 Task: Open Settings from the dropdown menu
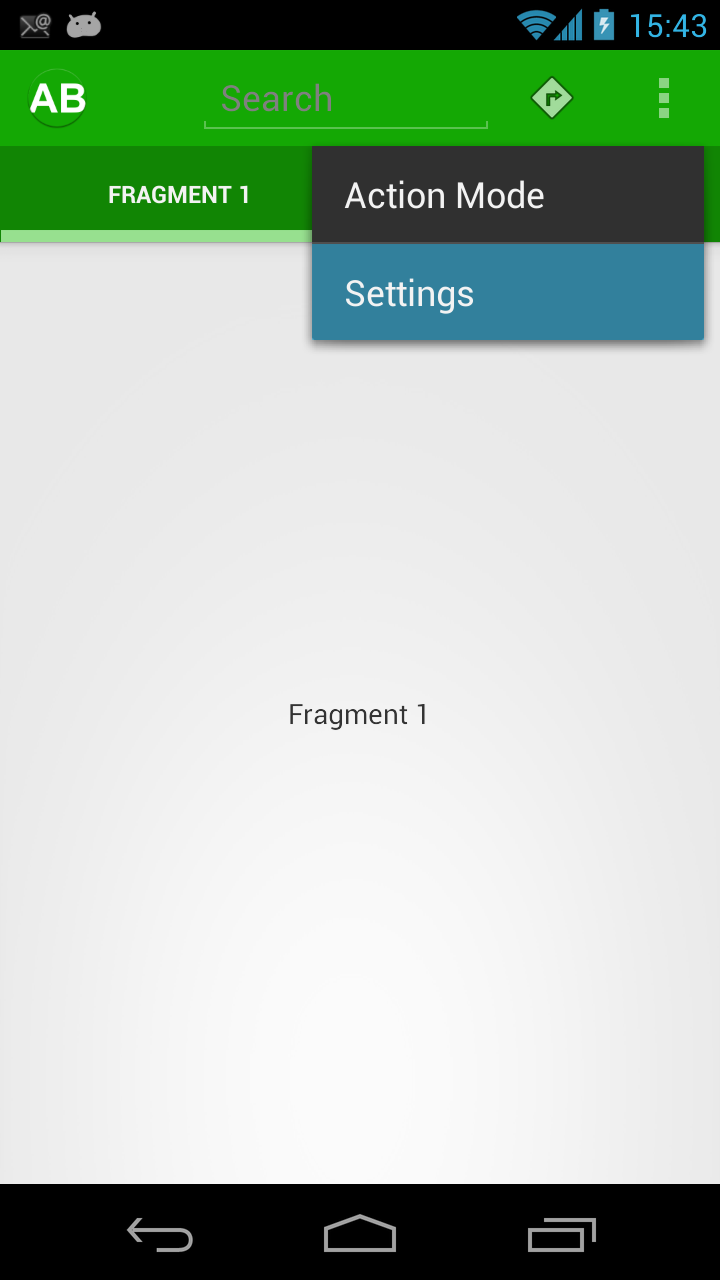click(508, 292)
